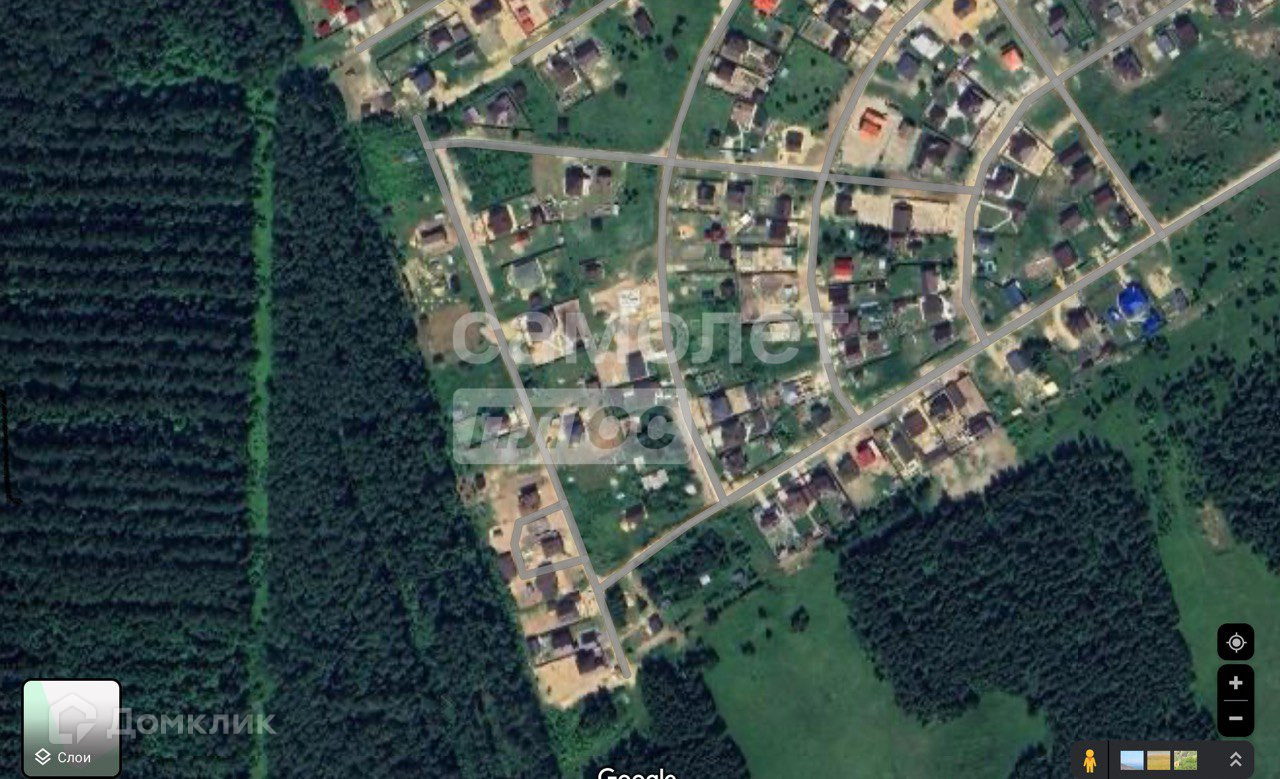Zoom in with the plus button
The width and height of the screenshot is (1280, 779).
[x=1236, y=683]
